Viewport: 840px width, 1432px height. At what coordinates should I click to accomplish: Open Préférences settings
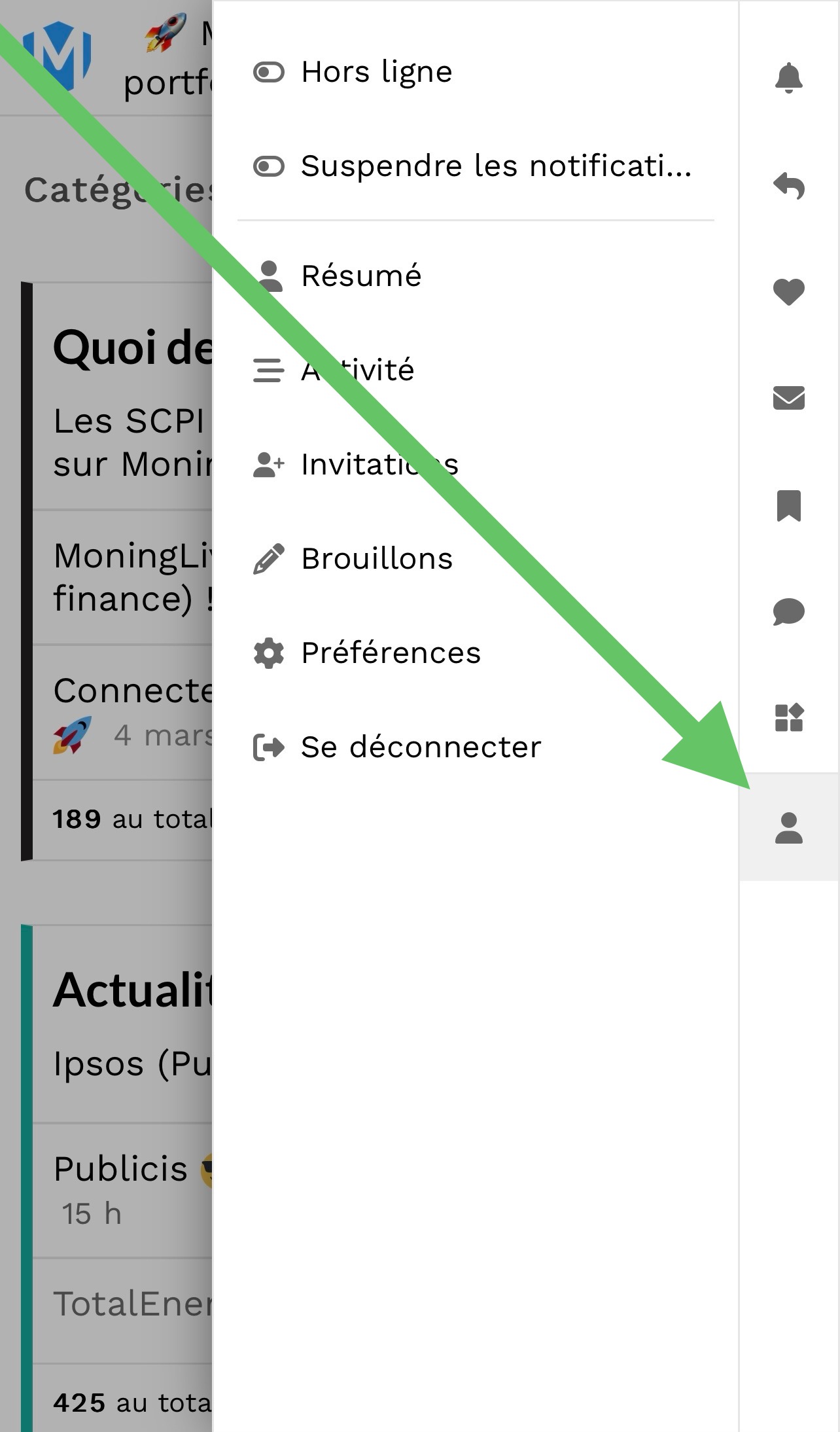click(x=476, y=653)
